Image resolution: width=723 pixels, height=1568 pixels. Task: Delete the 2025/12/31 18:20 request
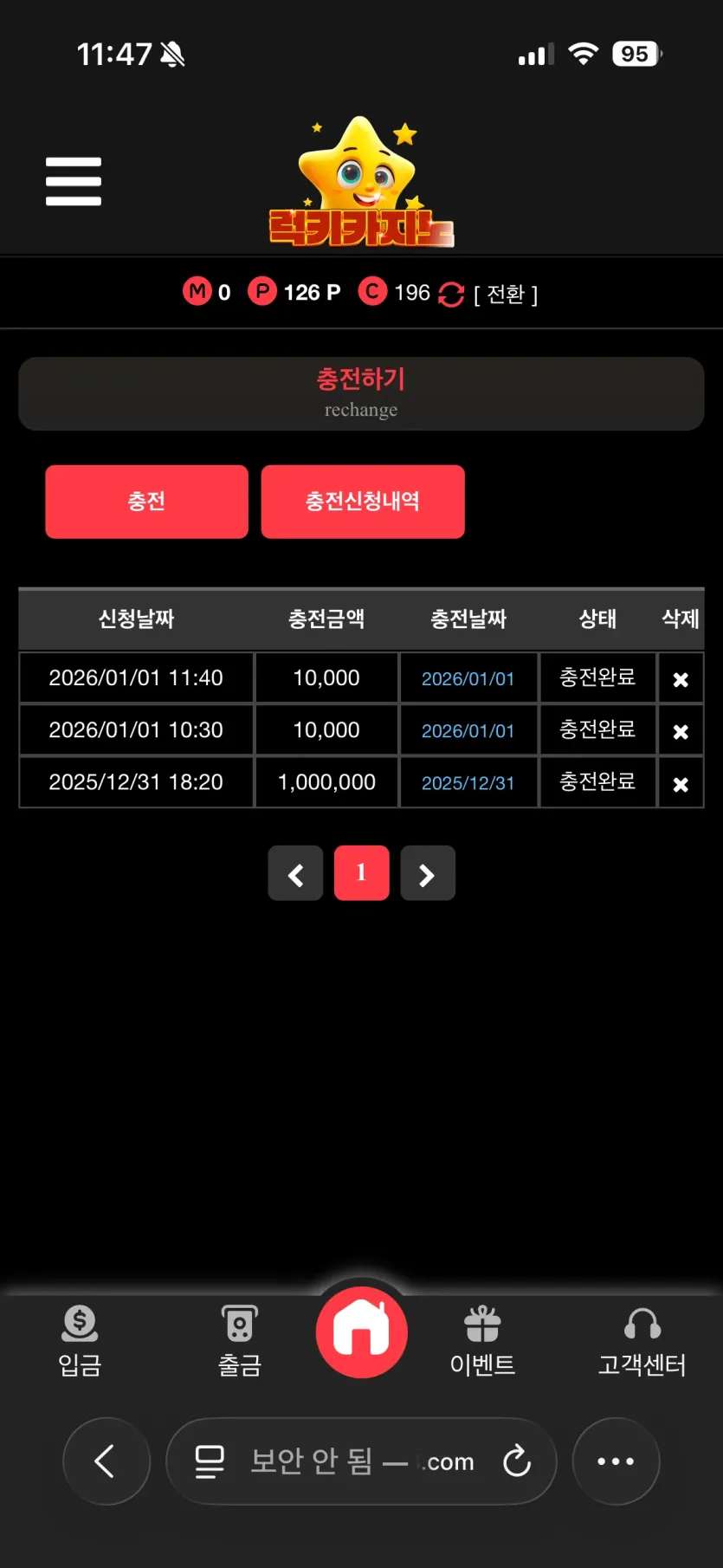point(681,783)
